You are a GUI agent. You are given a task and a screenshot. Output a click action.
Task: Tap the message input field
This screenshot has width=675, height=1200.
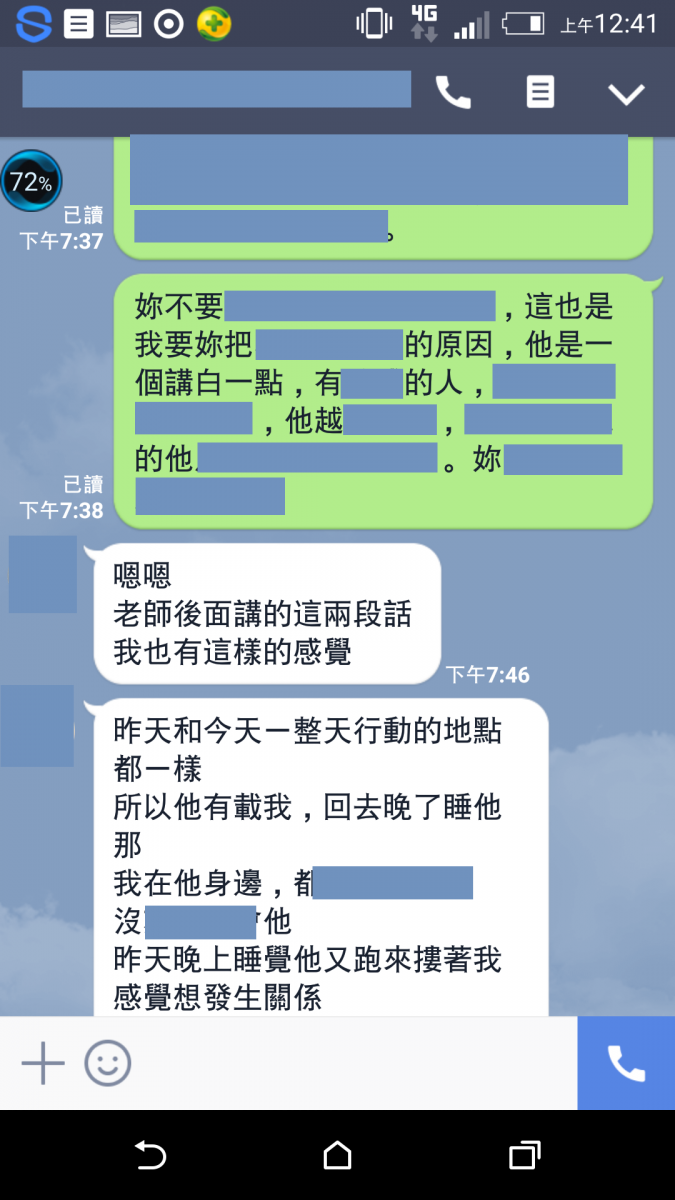(350, 1063)
